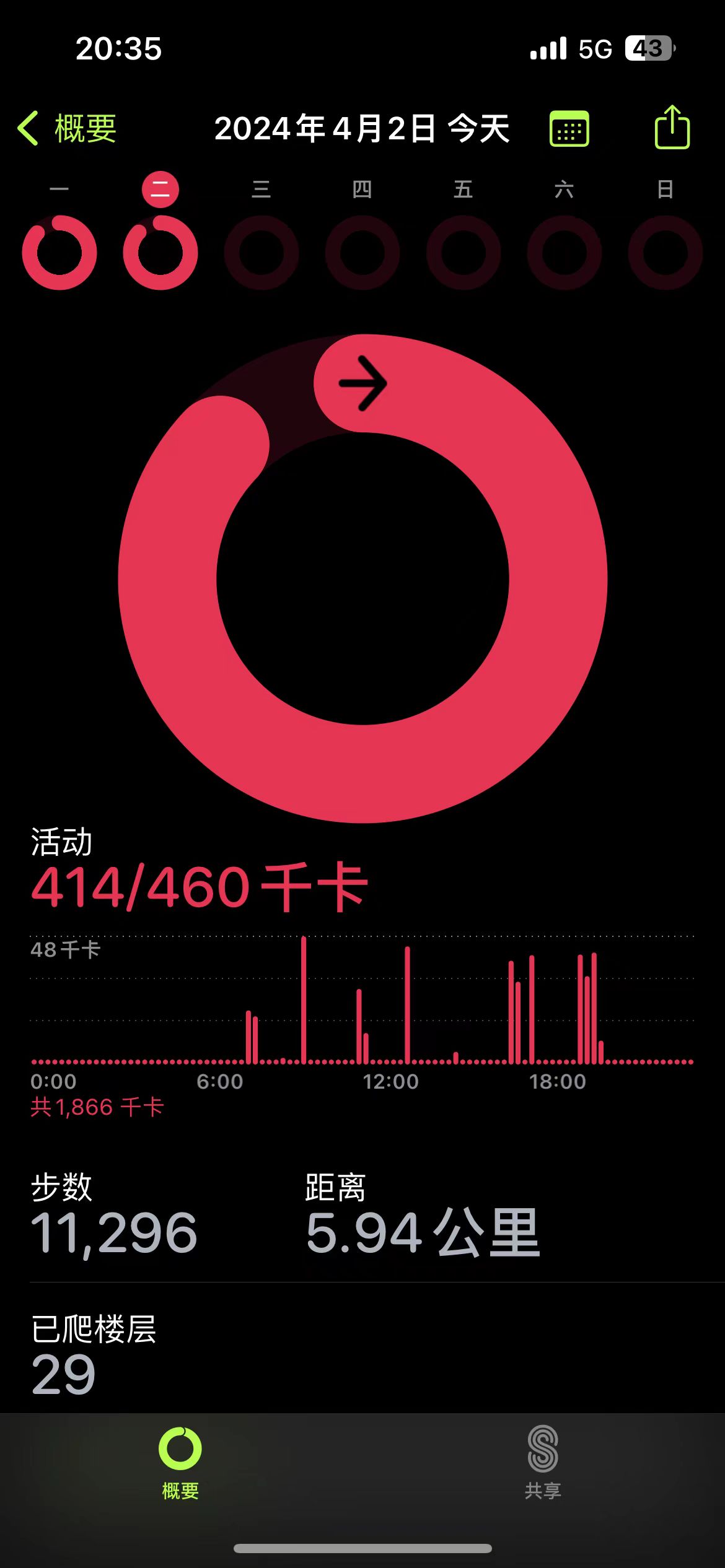Select Monday's activity ring
This screenshot has height=1568, width=725.
(x=59, y=252)
